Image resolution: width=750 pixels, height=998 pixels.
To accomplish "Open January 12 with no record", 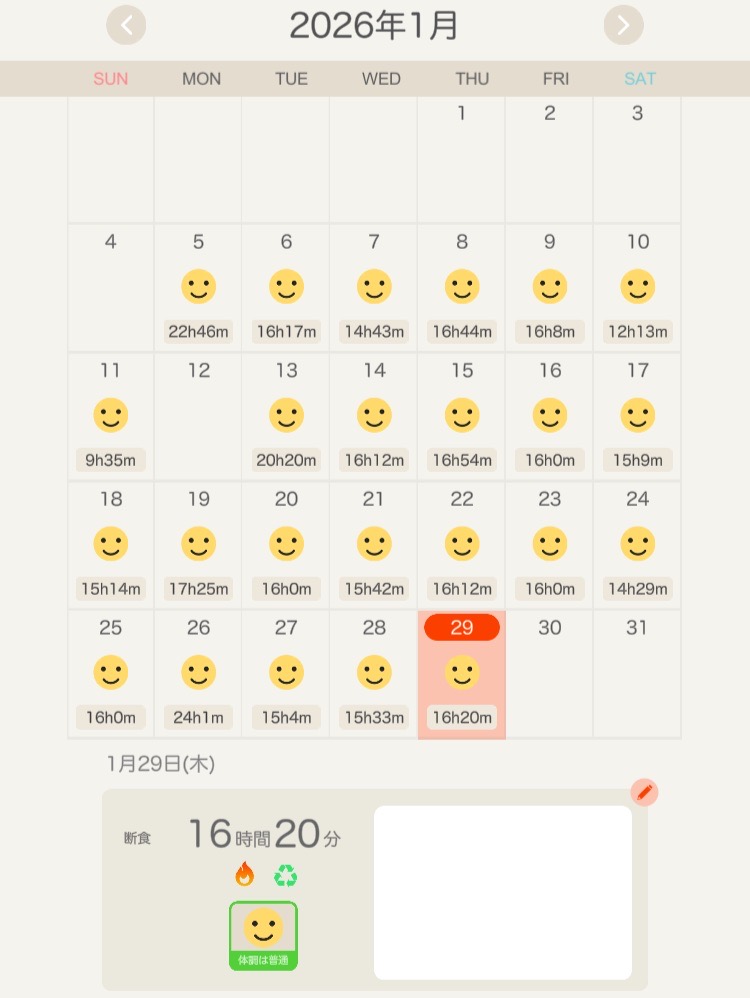I will coord(198,416).
